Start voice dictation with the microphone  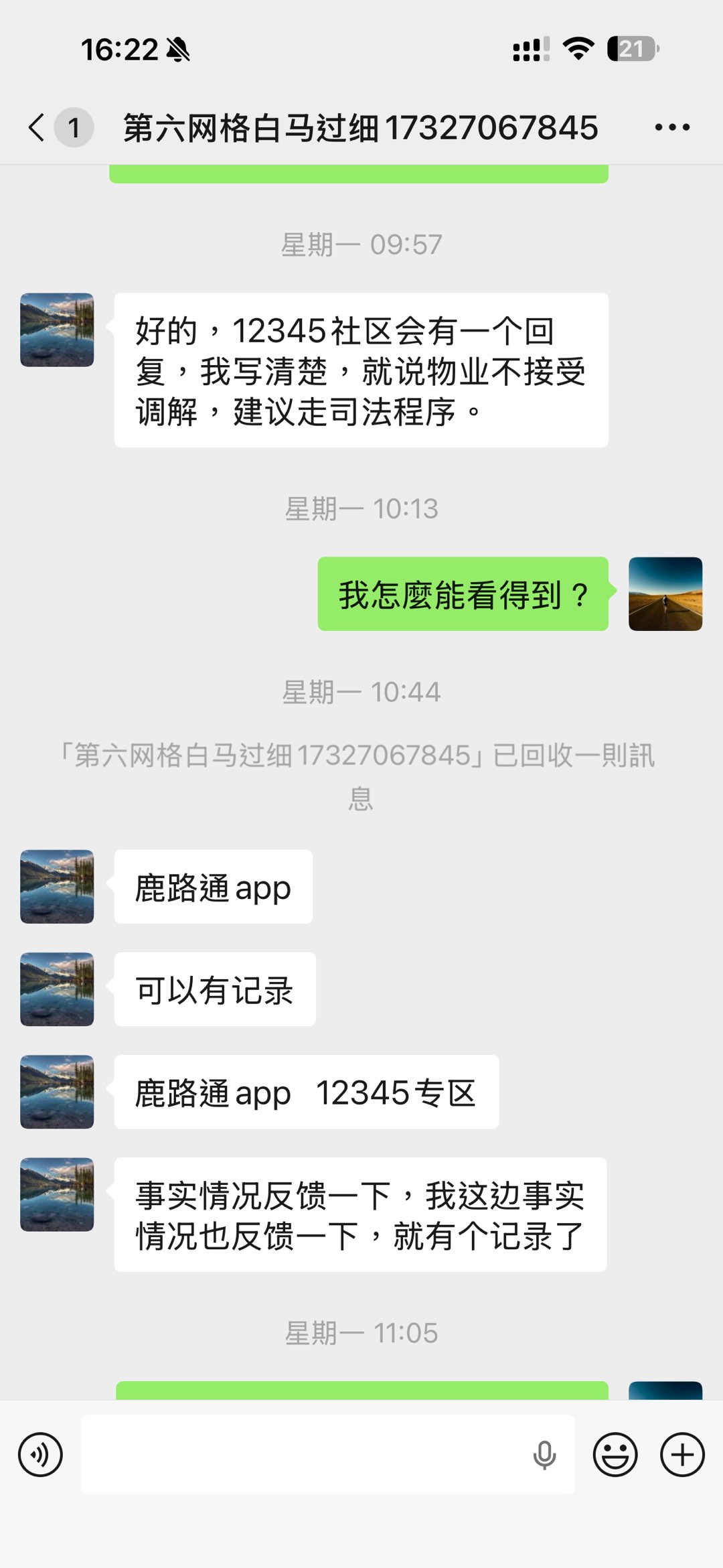[545, 1455]
